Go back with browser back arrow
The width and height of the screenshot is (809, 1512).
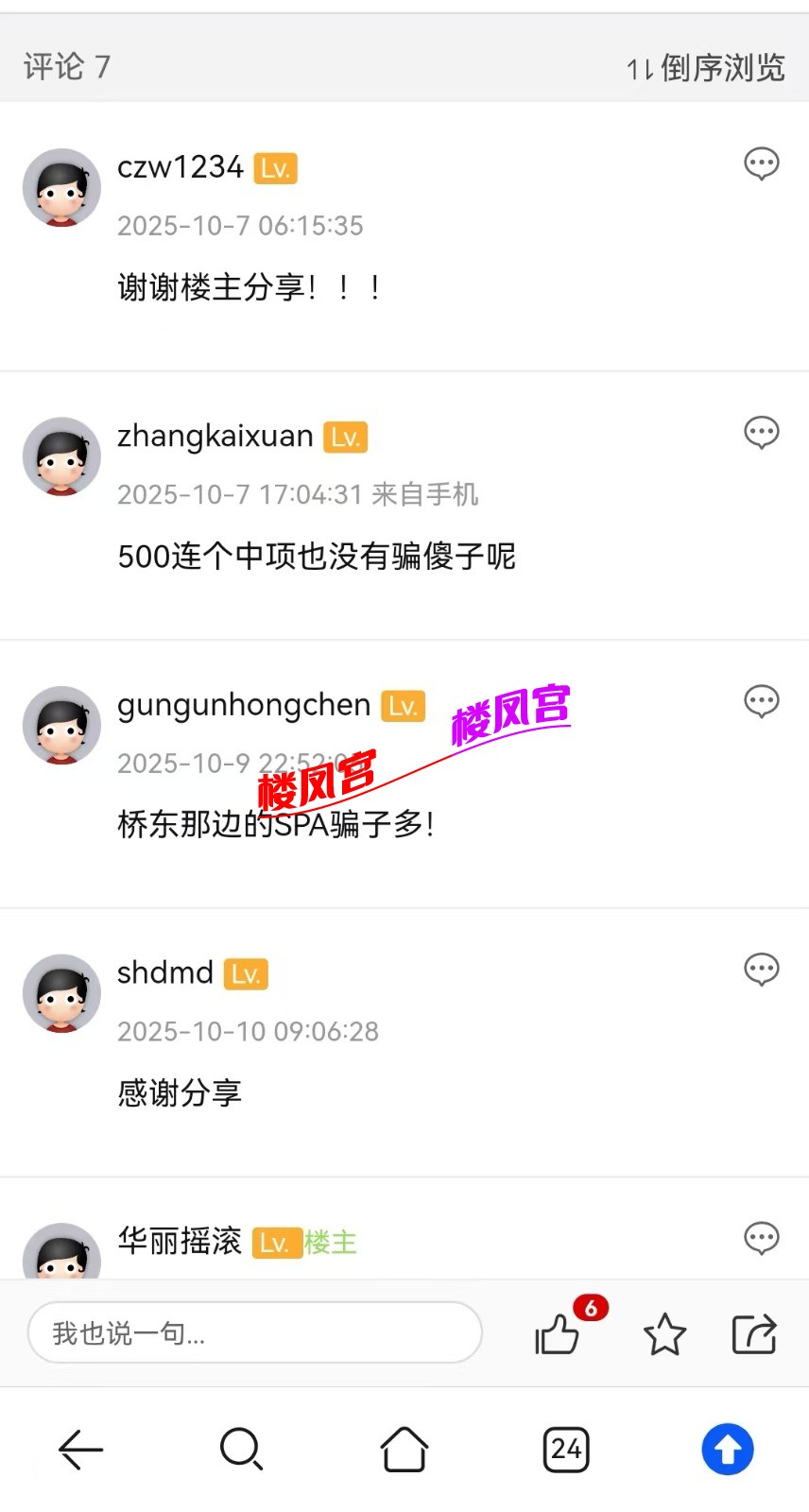point(80,1449)
